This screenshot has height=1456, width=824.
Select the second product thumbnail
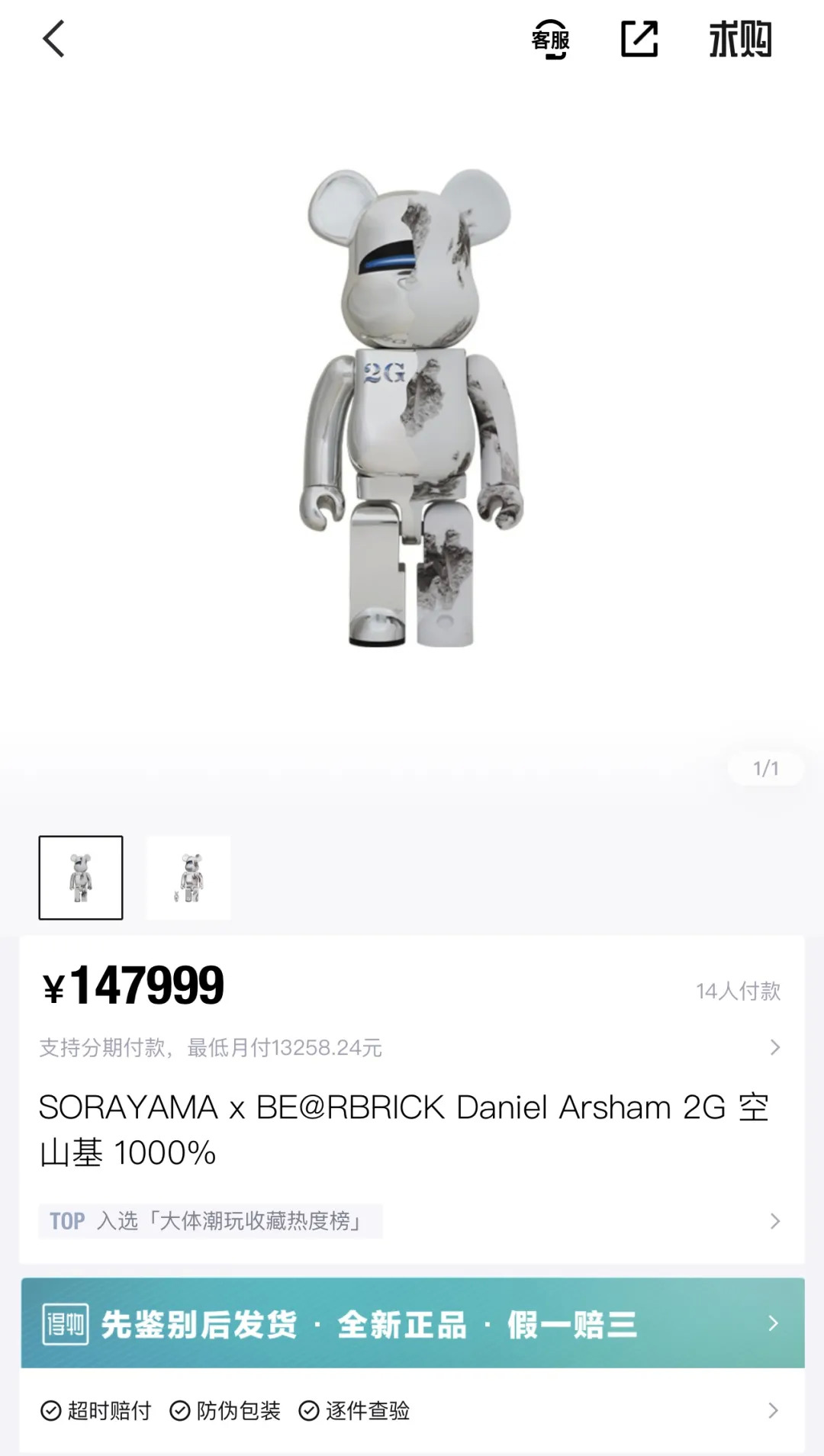(188, 877)
